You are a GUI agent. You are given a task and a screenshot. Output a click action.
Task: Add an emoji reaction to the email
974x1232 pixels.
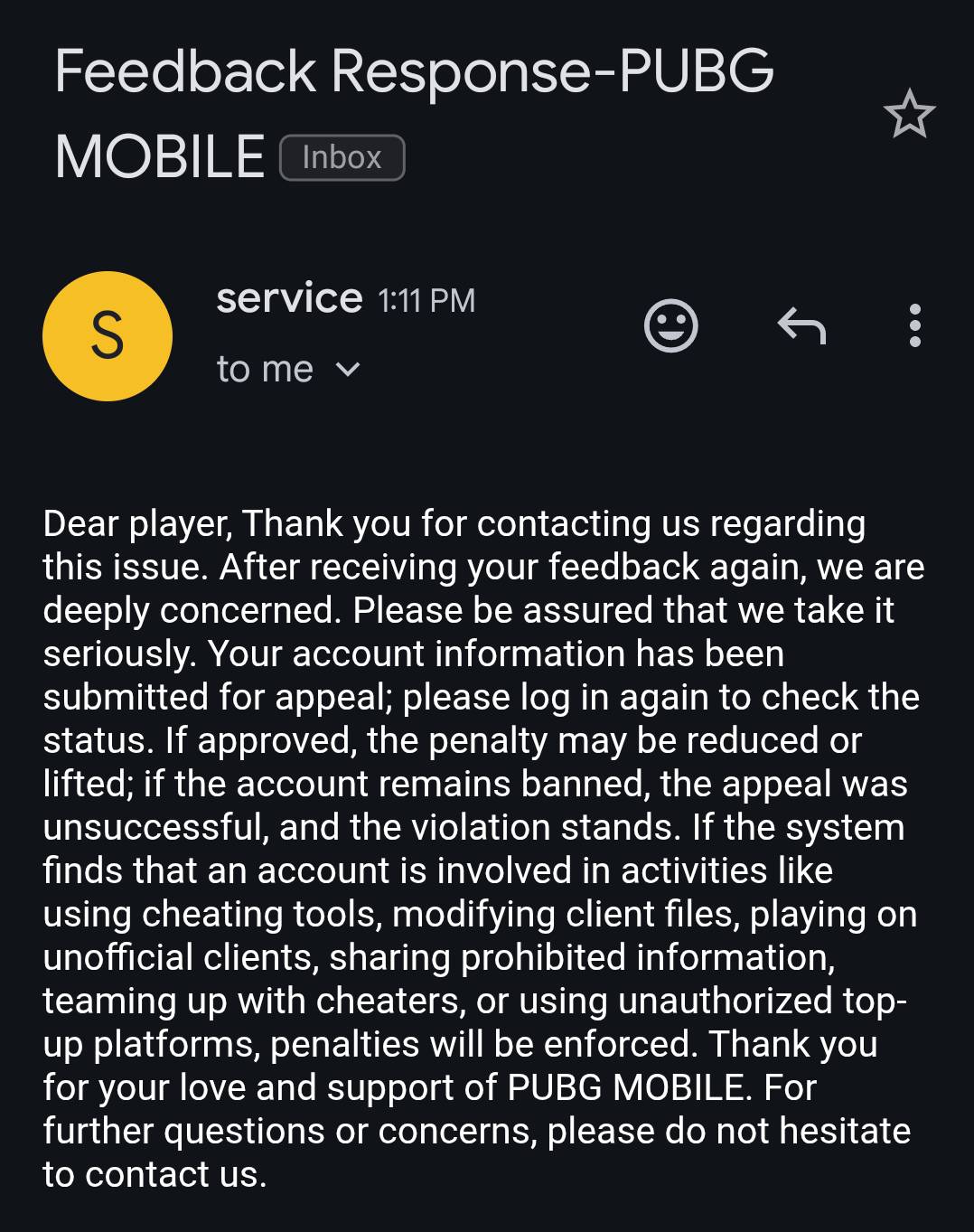[x=670, y=325]
